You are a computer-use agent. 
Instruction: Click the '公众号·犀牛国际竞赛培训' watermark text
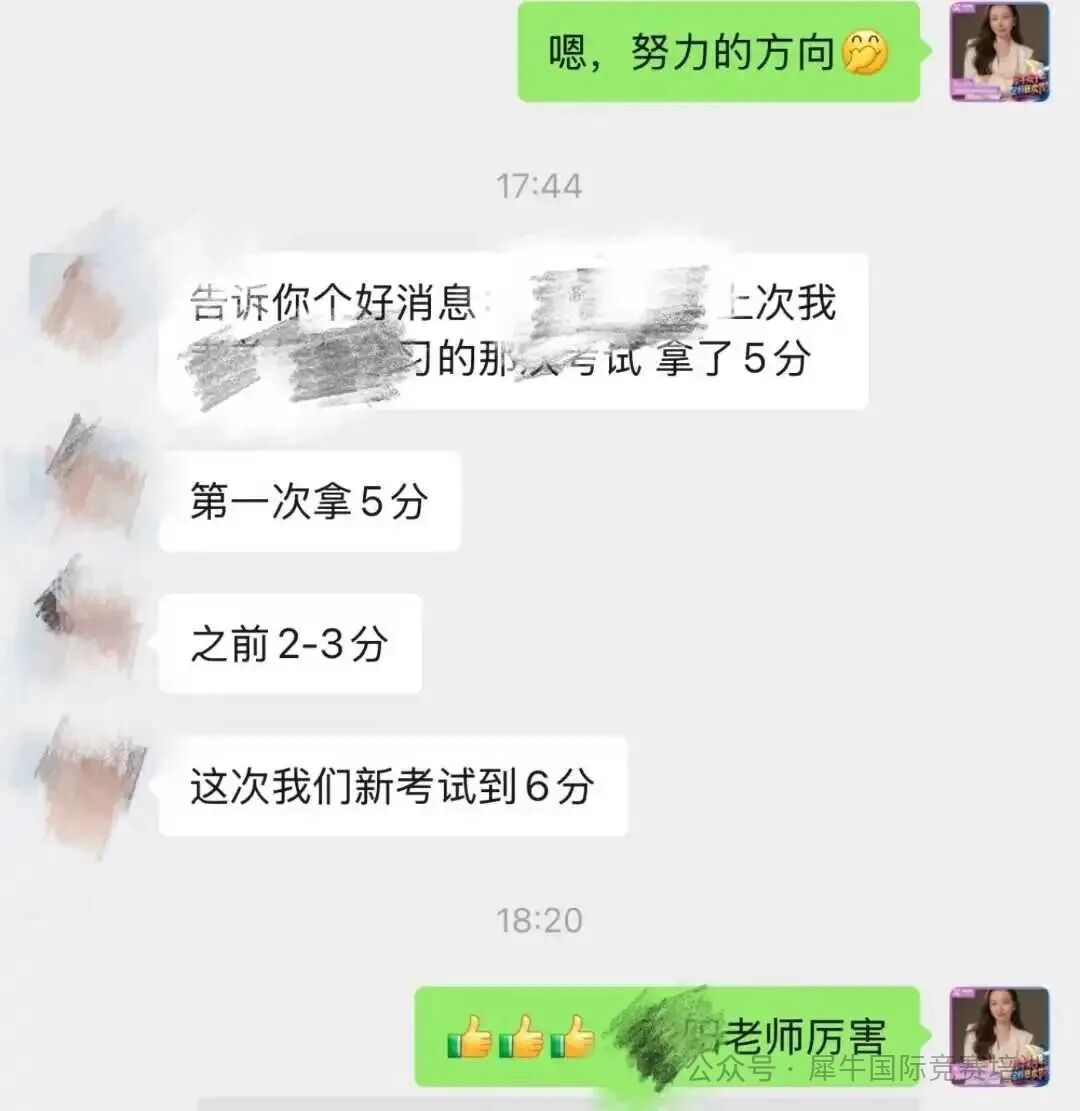click(x=860, y=1068)
